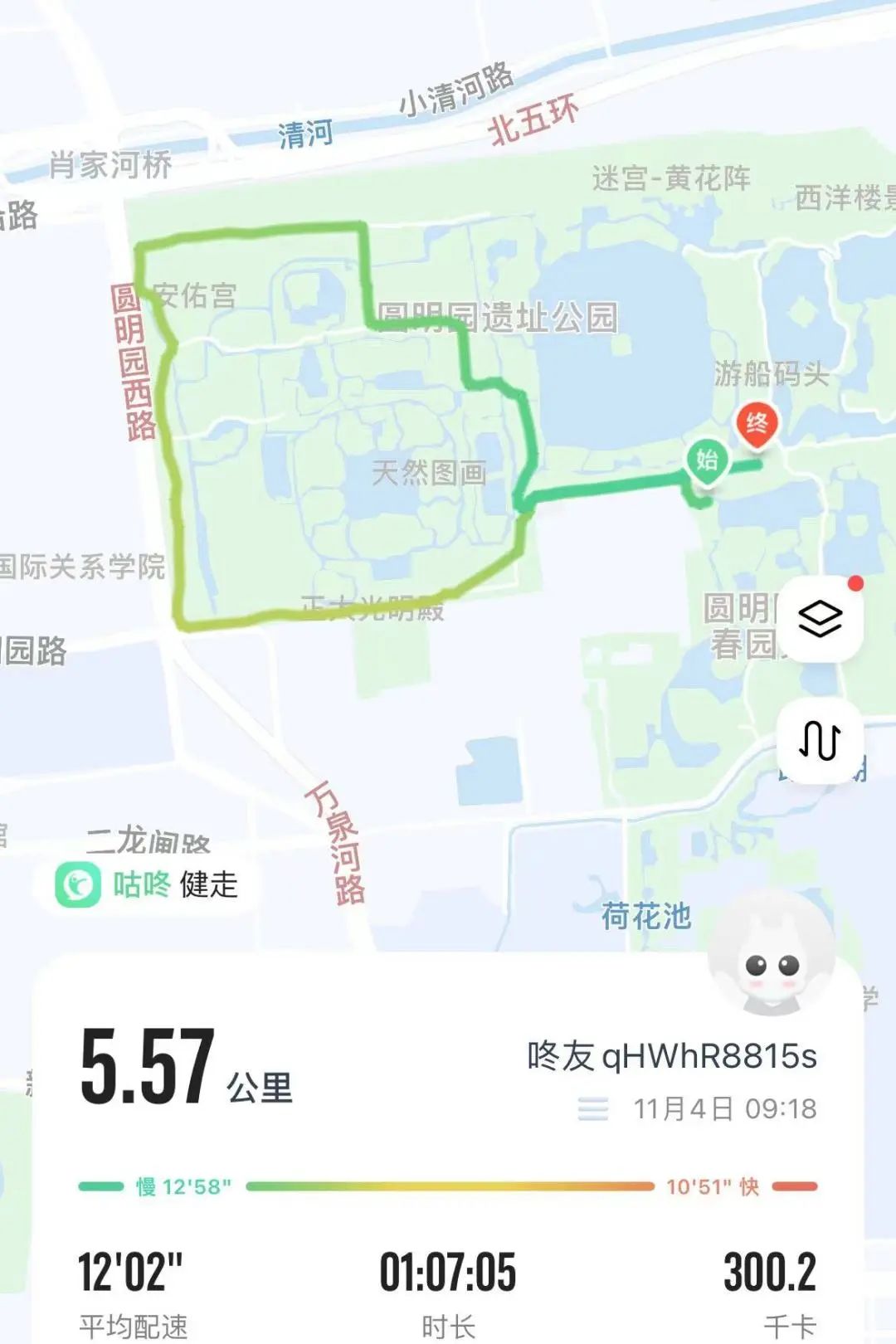Image resolution: width=896 pixels, height=1344 pixels.
Task: Tap the start marker on the map
Action: pyautogui.click(x=707, y=460)
